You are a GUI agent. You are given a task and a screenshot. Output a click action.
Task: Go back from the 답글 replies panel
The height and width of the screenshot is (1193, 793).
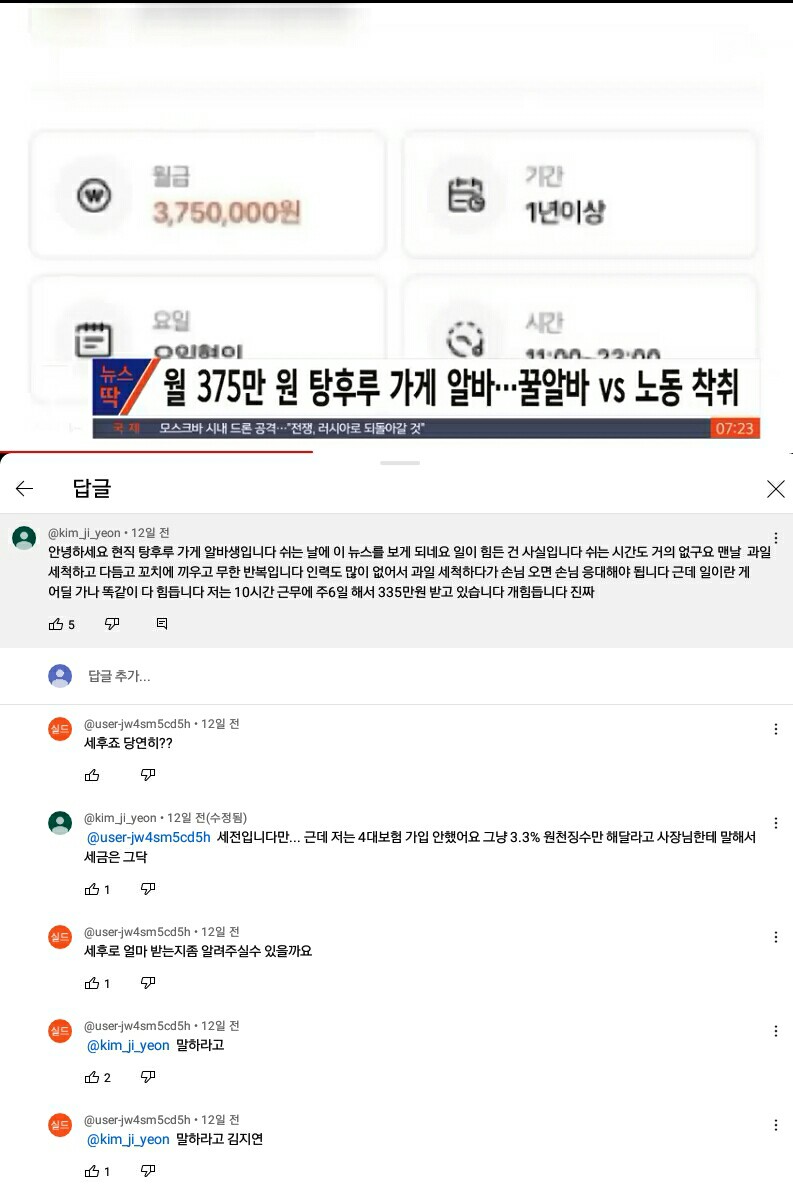[x=25, y=489]
